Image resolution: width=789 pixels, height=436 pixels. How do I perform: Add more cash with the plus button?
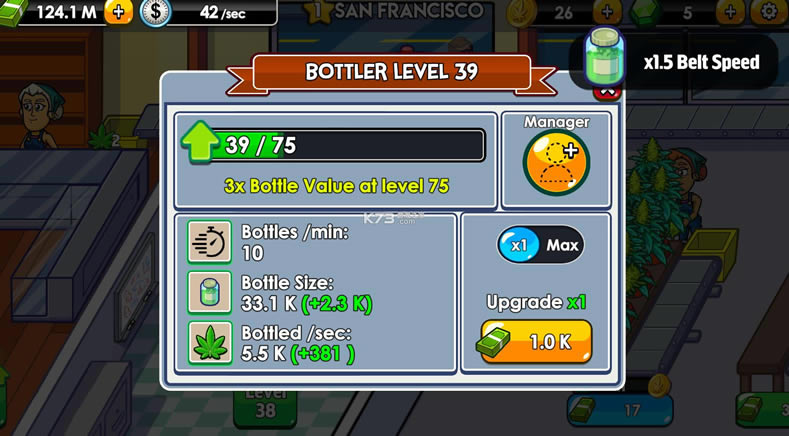pyautogui.click(x=118, y=12)
